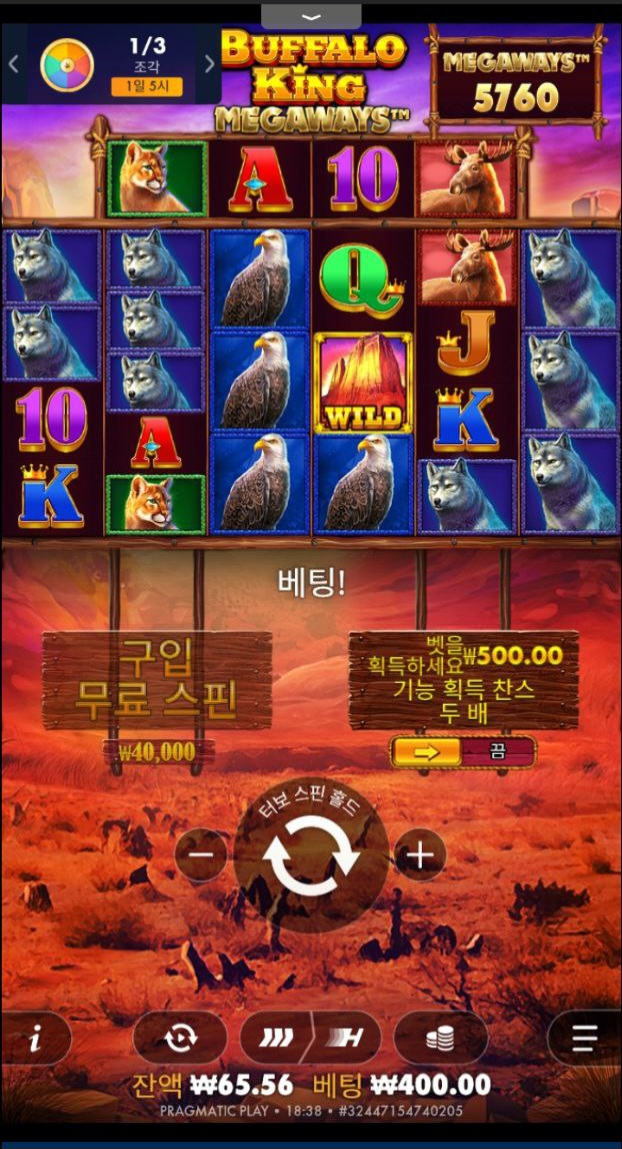The image size is (622, 1149).
Task: Open the hamburger menu
Action: click(x=585, y=1039)
